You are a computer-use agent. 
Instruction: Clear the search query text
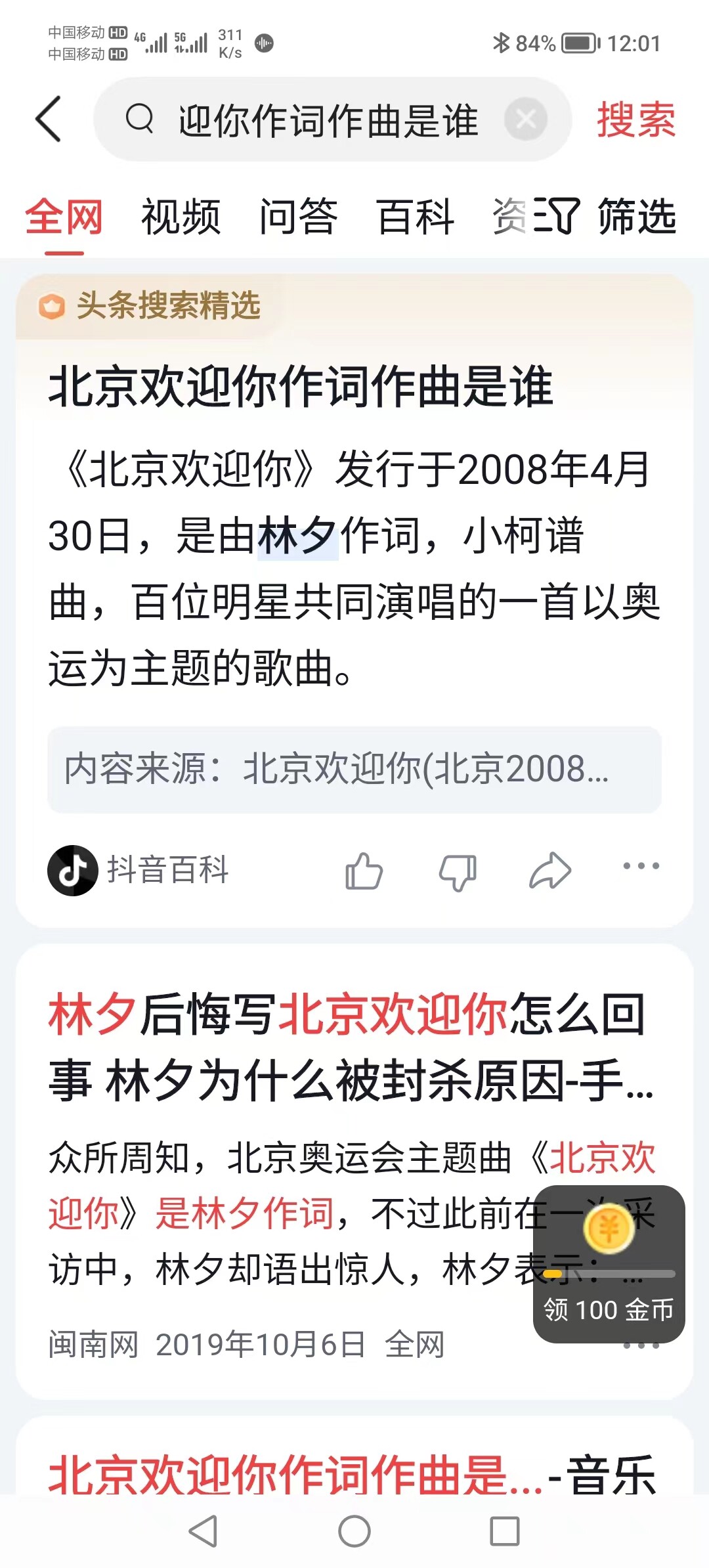(526, 119)
